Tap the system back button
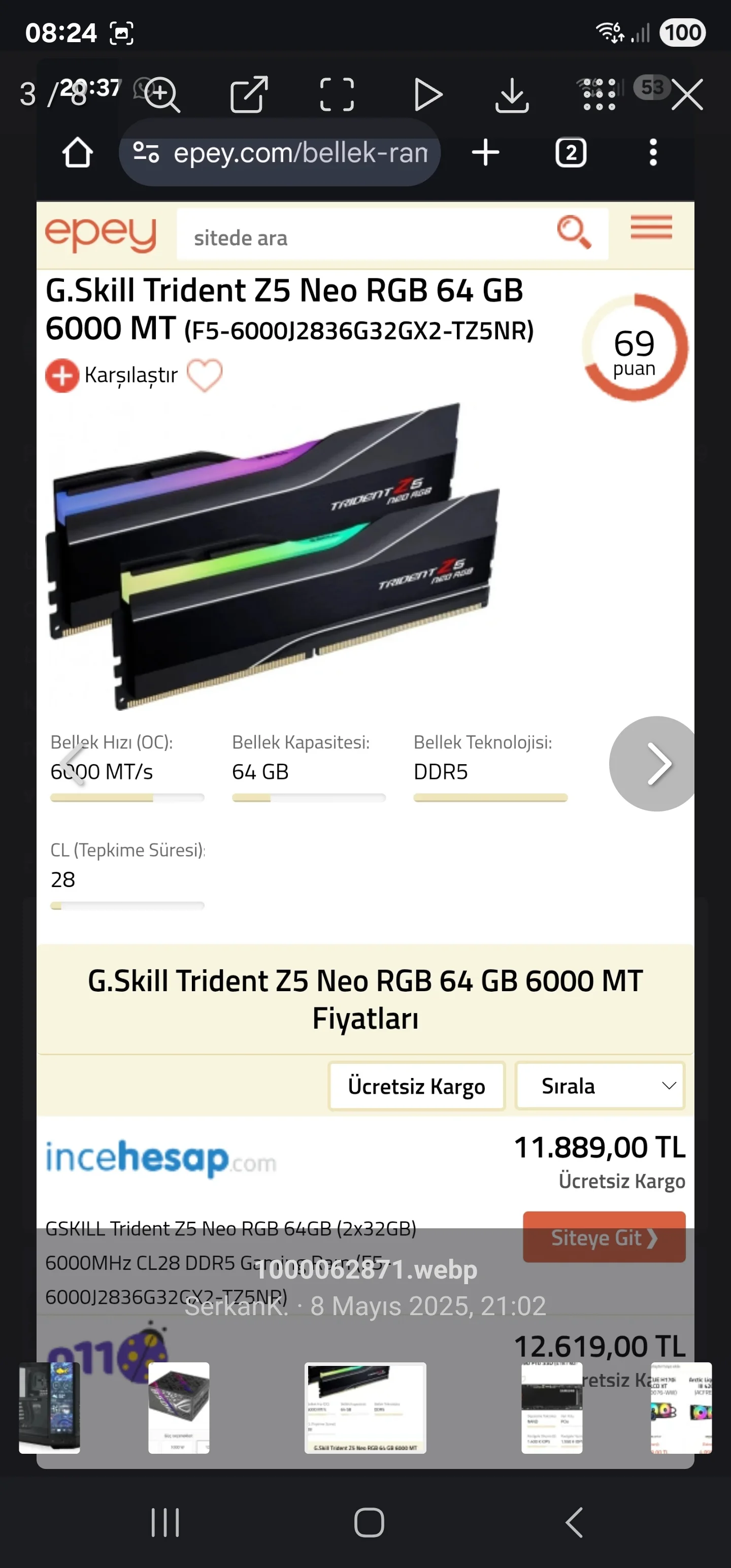731x1568 pixels. click(574, 1522)
